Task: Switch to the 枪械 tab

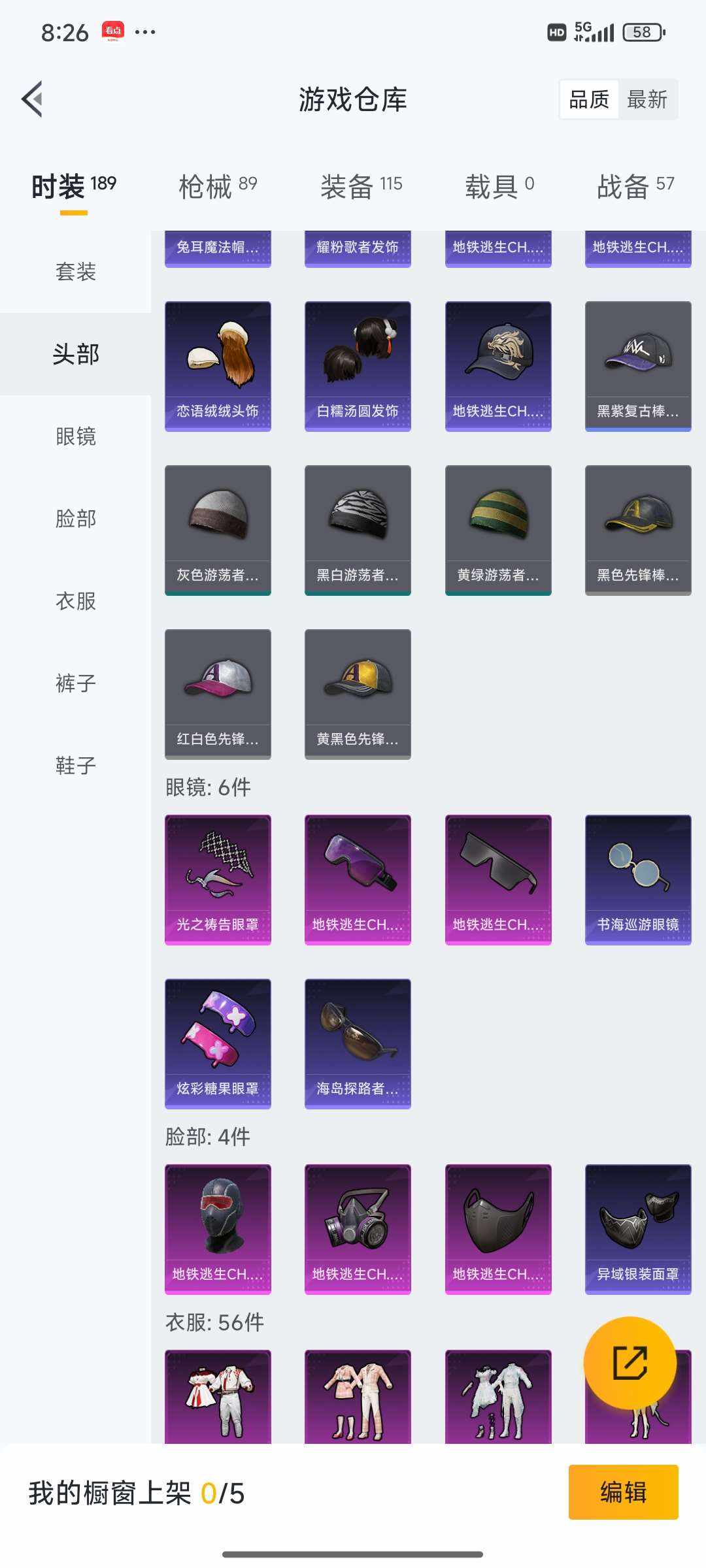Action: tap(216, 185)
